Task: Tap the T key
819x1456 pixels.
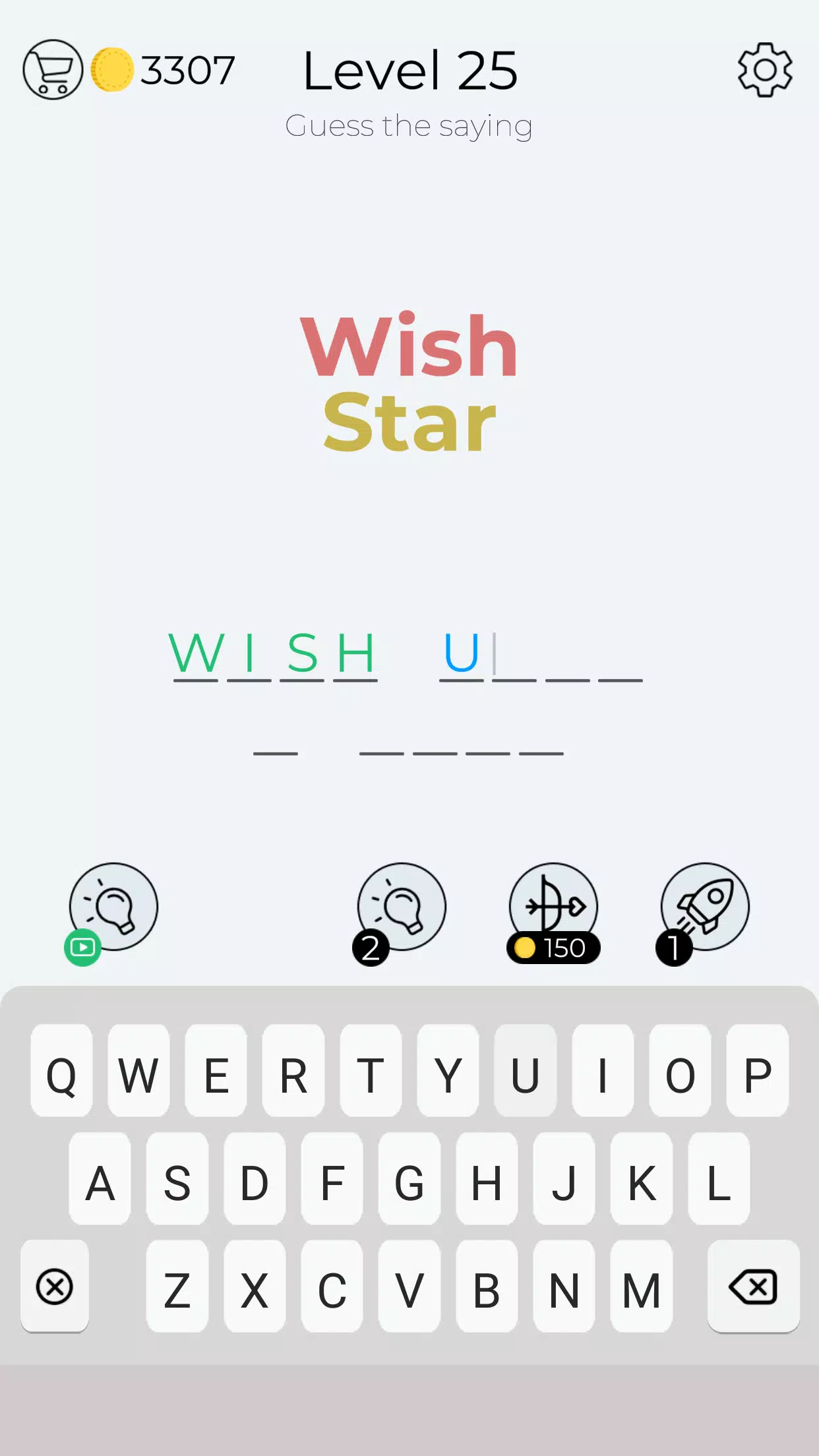Action: pyautogui.click(x=371, y=1070)
